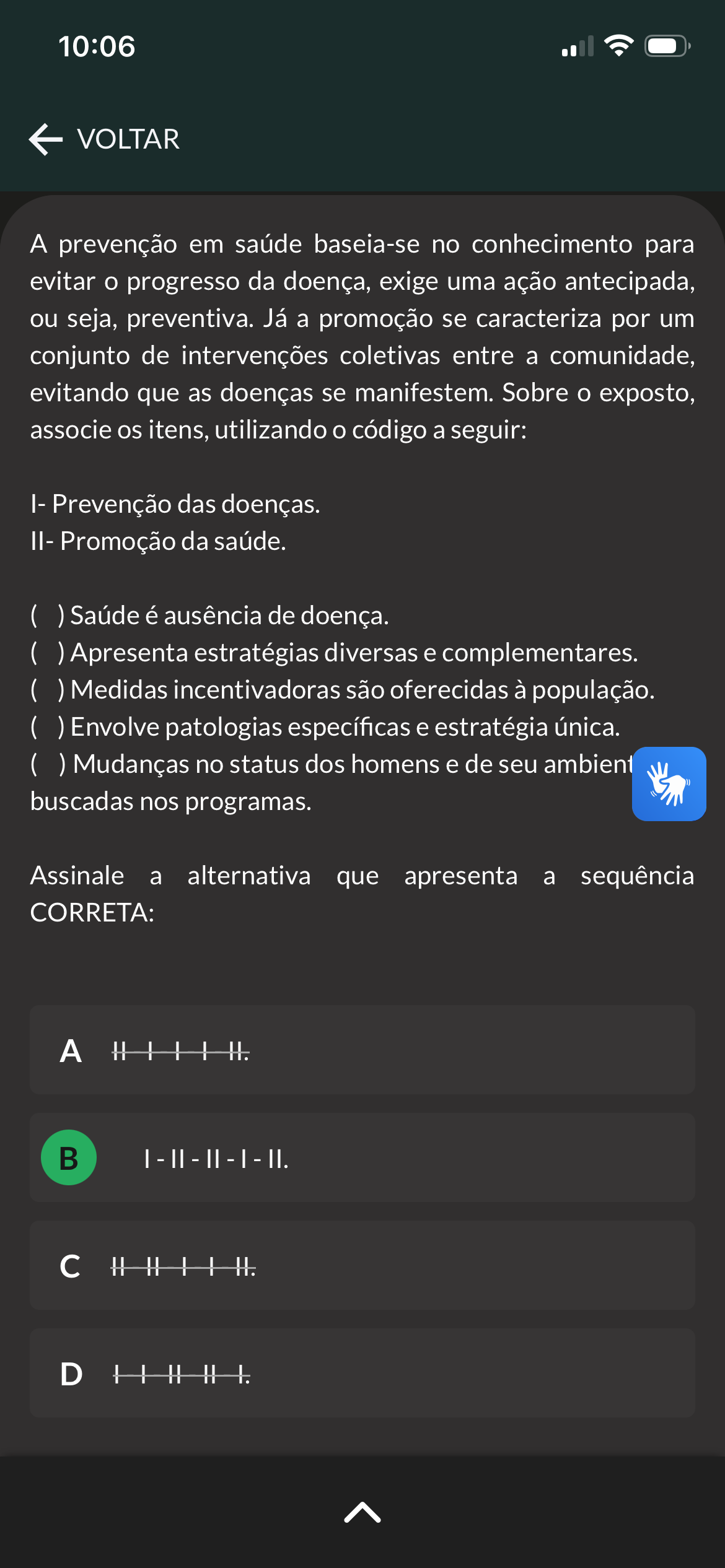The image size is (725, 1568).
Task: Pick struck-through answer option D
Action: point(362,1373)
